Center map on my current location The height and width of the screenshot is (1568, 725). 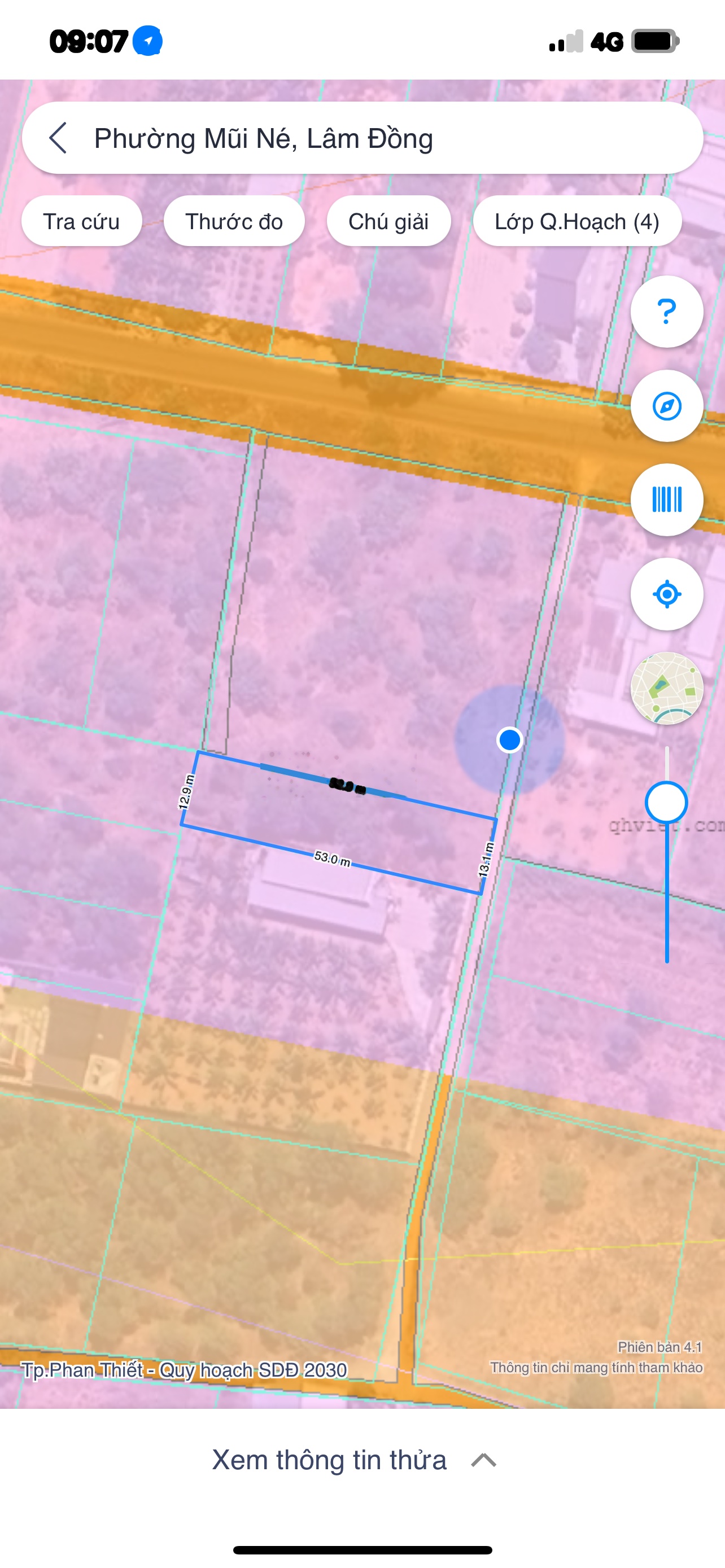(667, 594)
